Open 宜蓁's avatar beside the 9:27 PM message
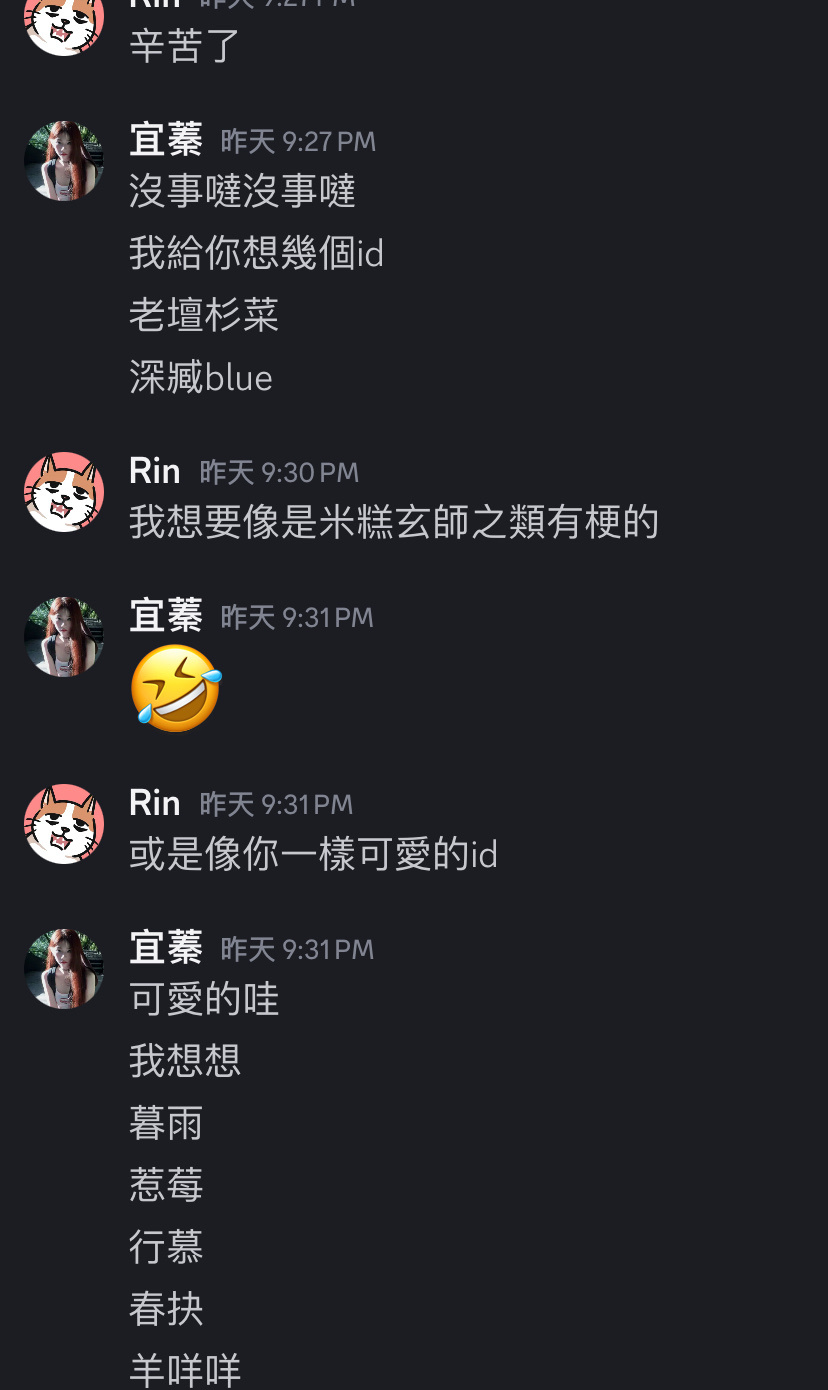Screen dimensions: 828x1390 [x=64, y=161]
